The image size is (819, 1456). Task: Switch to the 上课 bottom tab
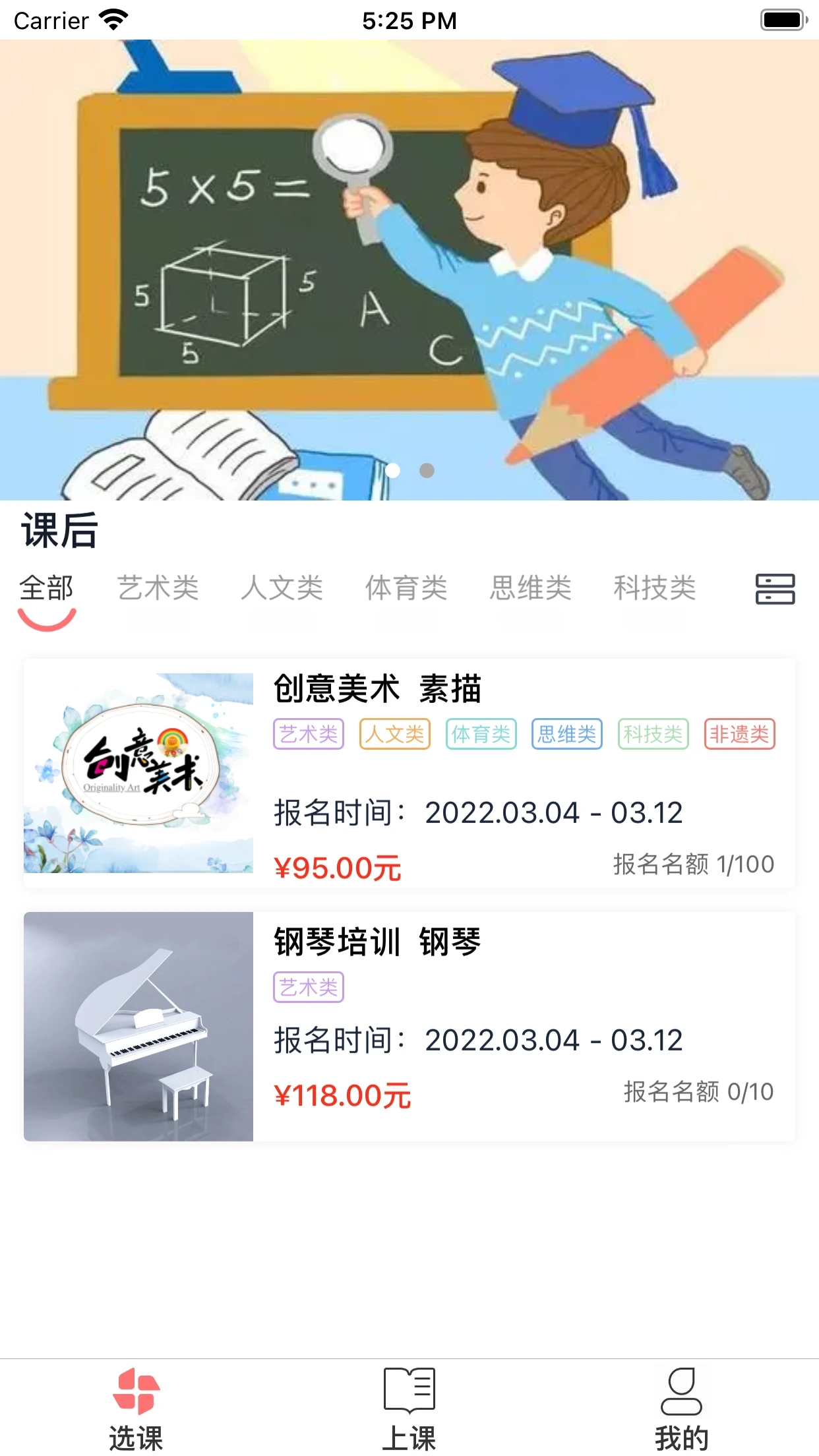click(x=409, y=1409)
